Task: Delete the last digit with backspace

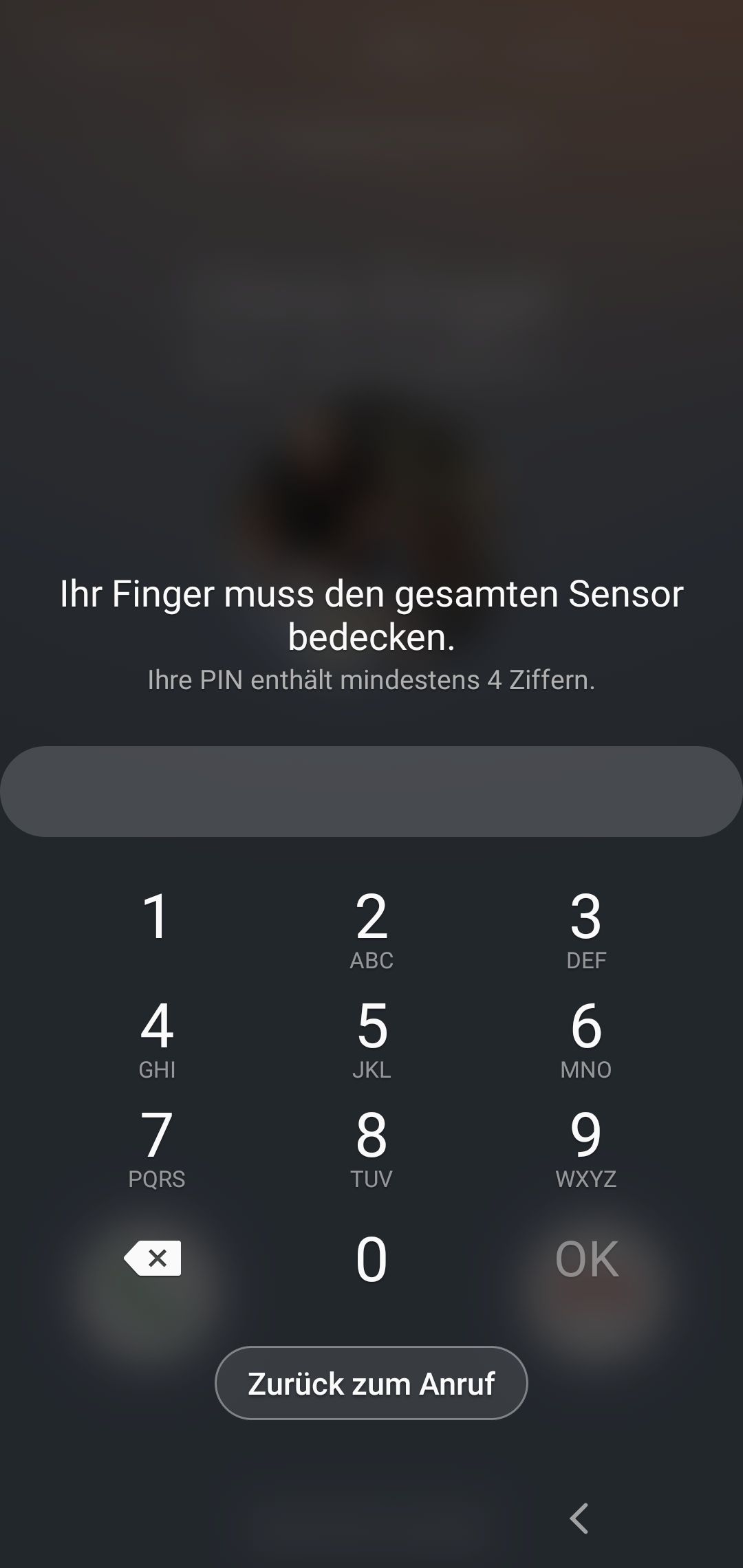Action: tap(153, 1259)
